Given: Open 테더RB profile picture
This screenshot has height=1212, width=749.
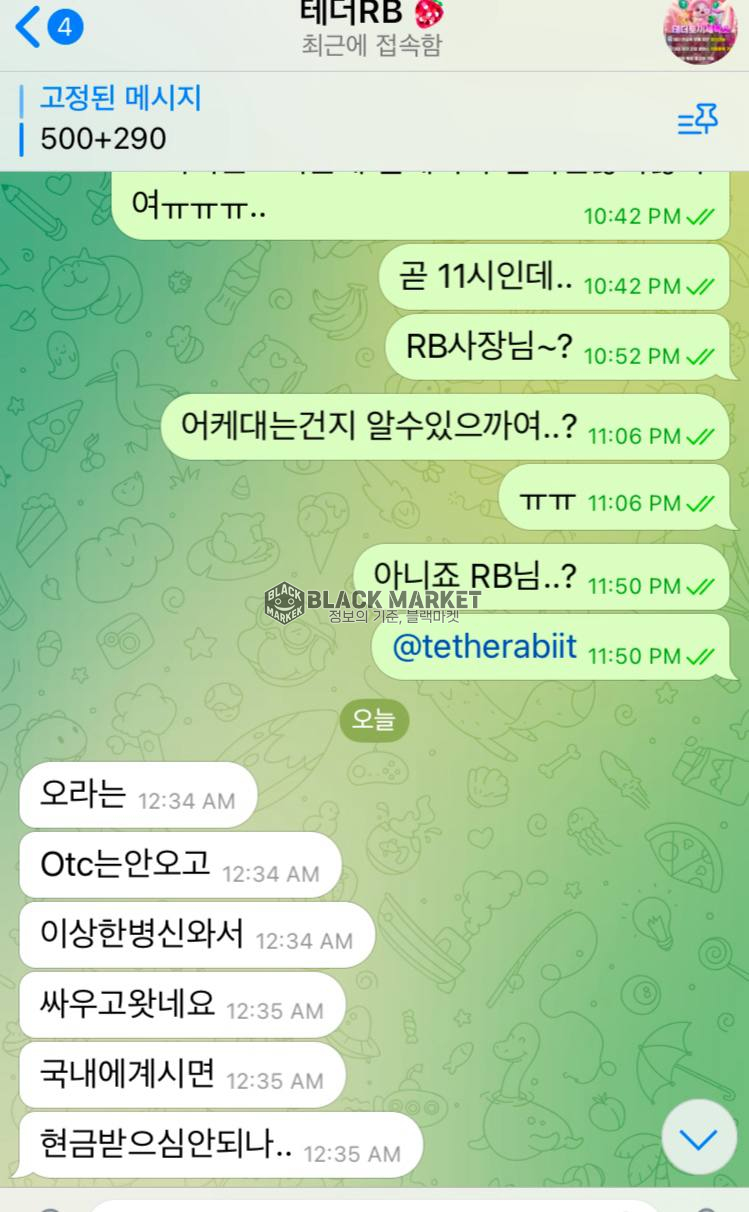Looking at the screenshot, I should [x=700, y=30].
